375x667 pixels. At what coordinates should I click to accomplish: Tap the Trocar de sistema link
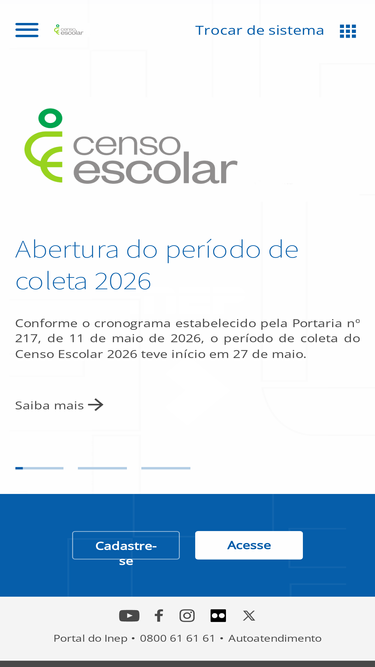(259, 31)
